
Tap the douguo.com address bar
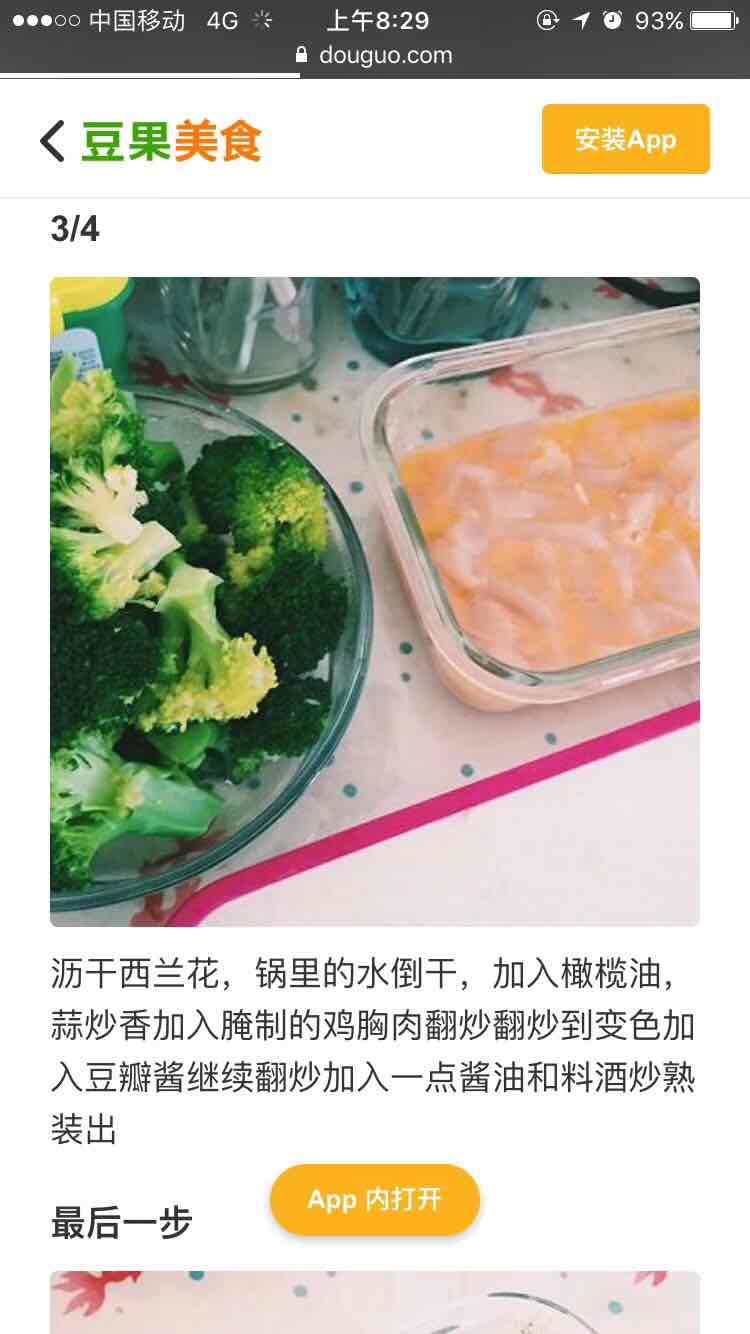(x=375, y=56)
